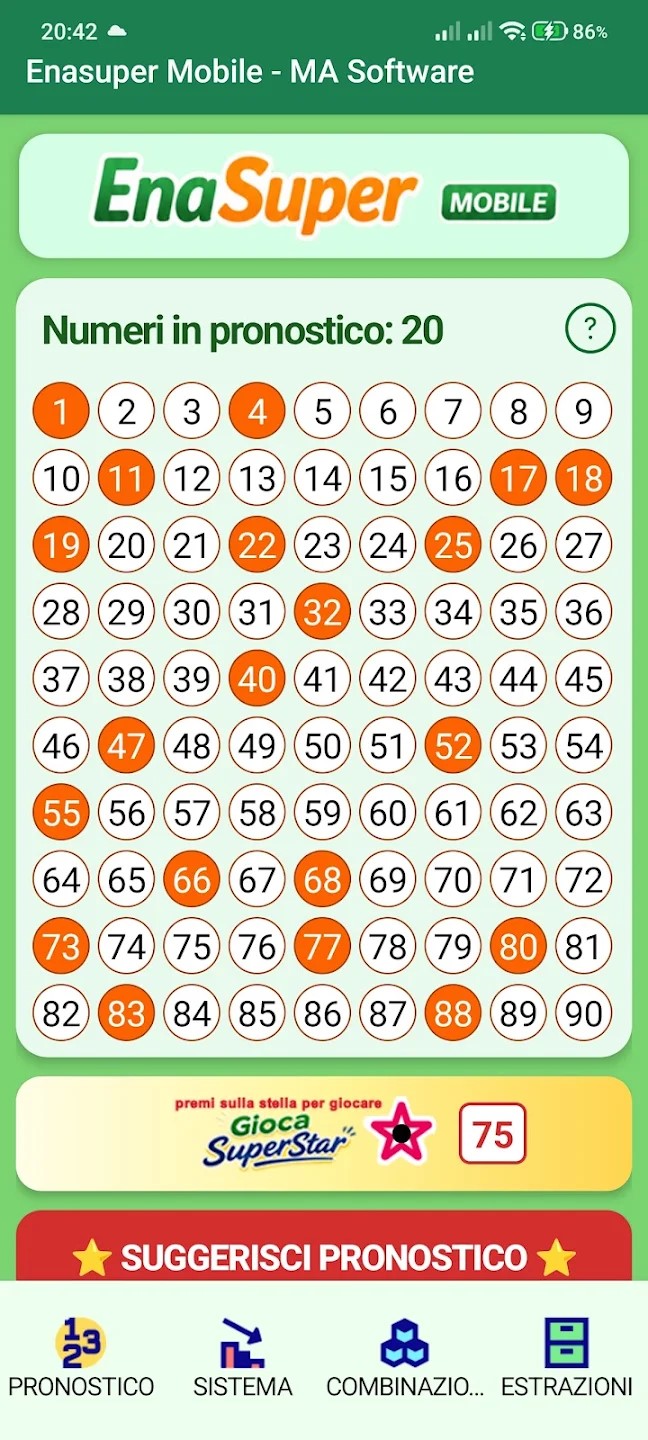Remove number 83 from forecast

pyautogui.click(x=126, y=1014)
